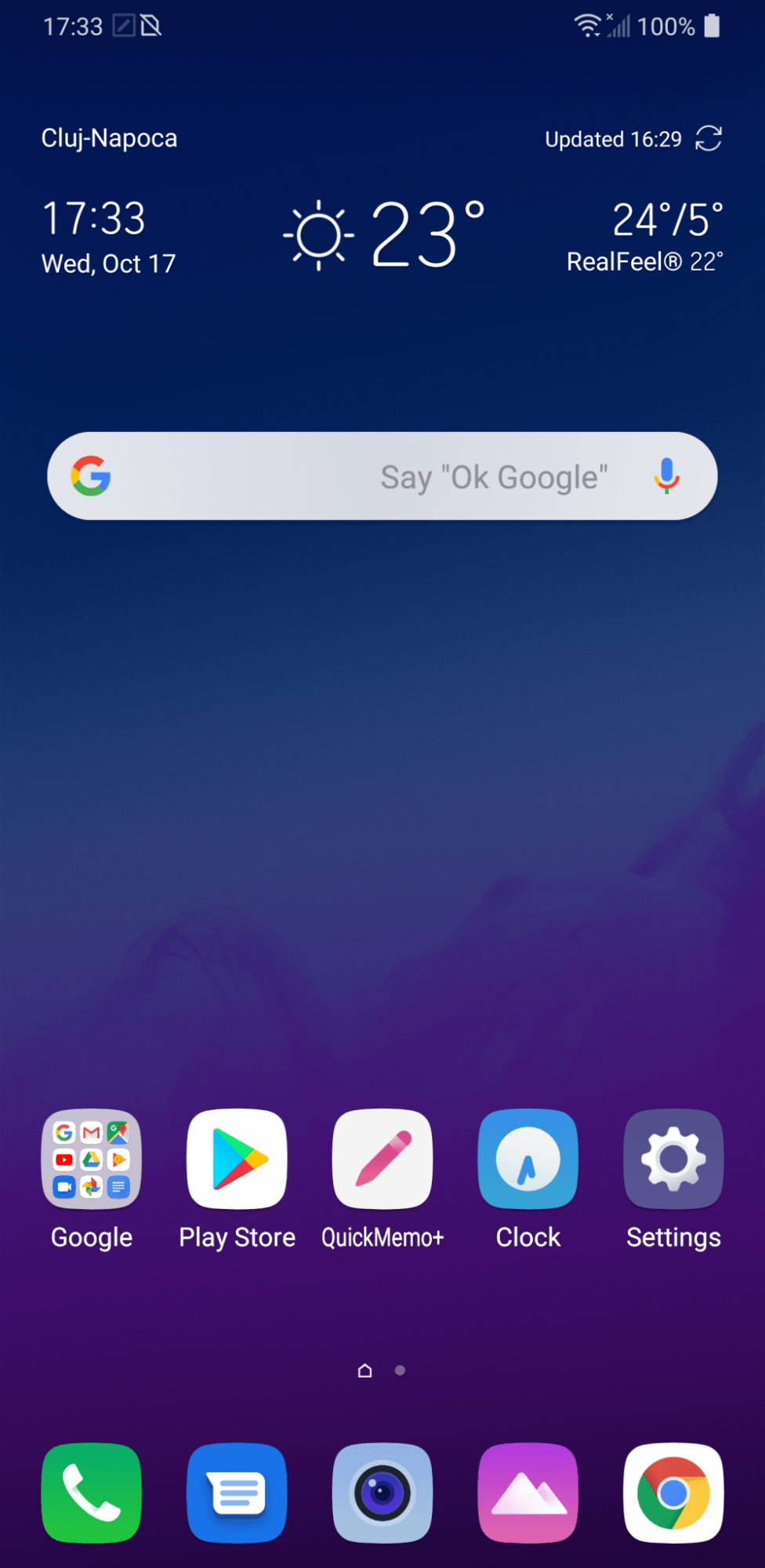Open the Google apps folder
Image resolution: width=765 pixels, height=1568 pixels.
(x=92, y=1160)
